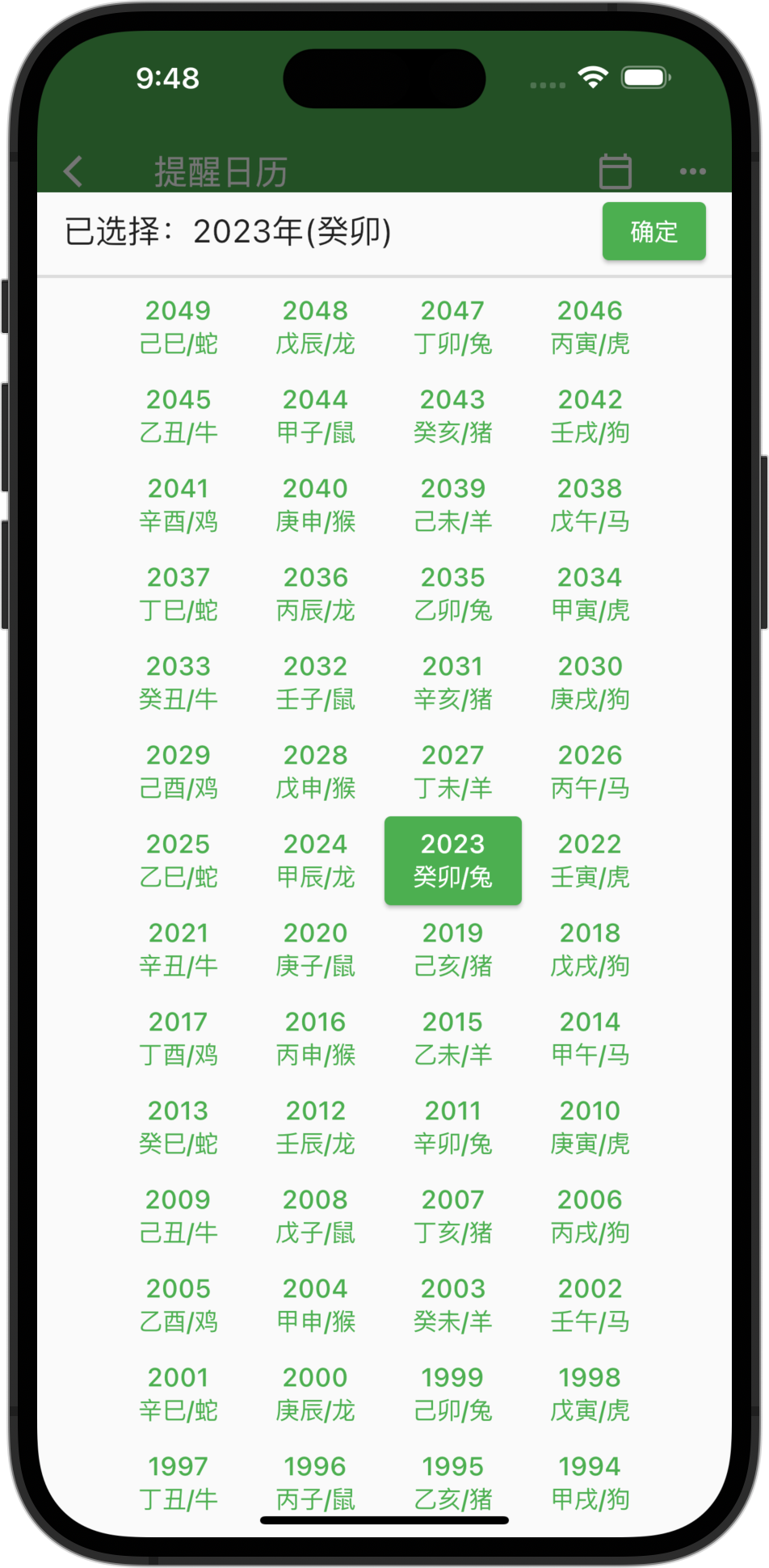Tap the highlighted year 2023 癸卯/兔
The height and width of the screenshot is (1568, 769).
click(x=453, y=861)
